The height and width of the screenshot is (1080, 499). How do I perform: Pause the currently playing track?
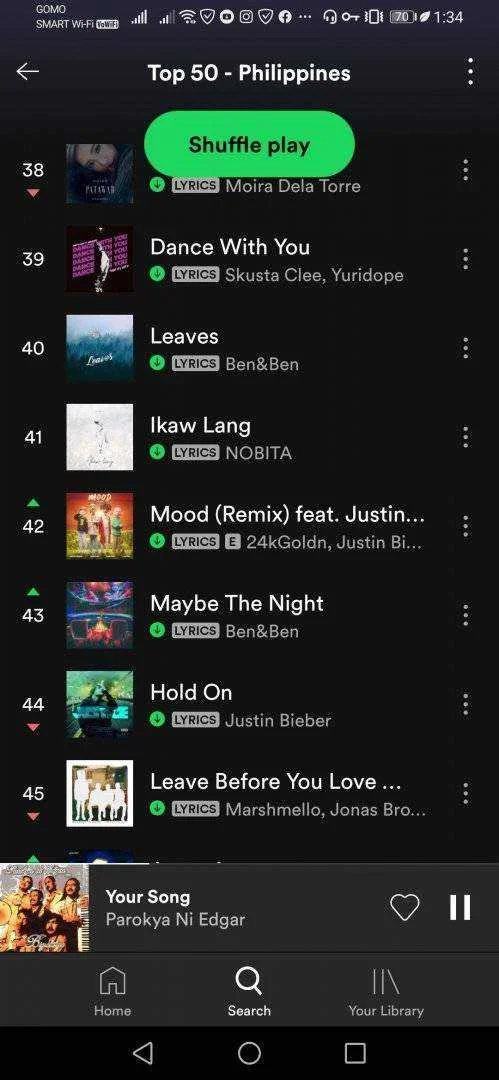tap(460, 907)
